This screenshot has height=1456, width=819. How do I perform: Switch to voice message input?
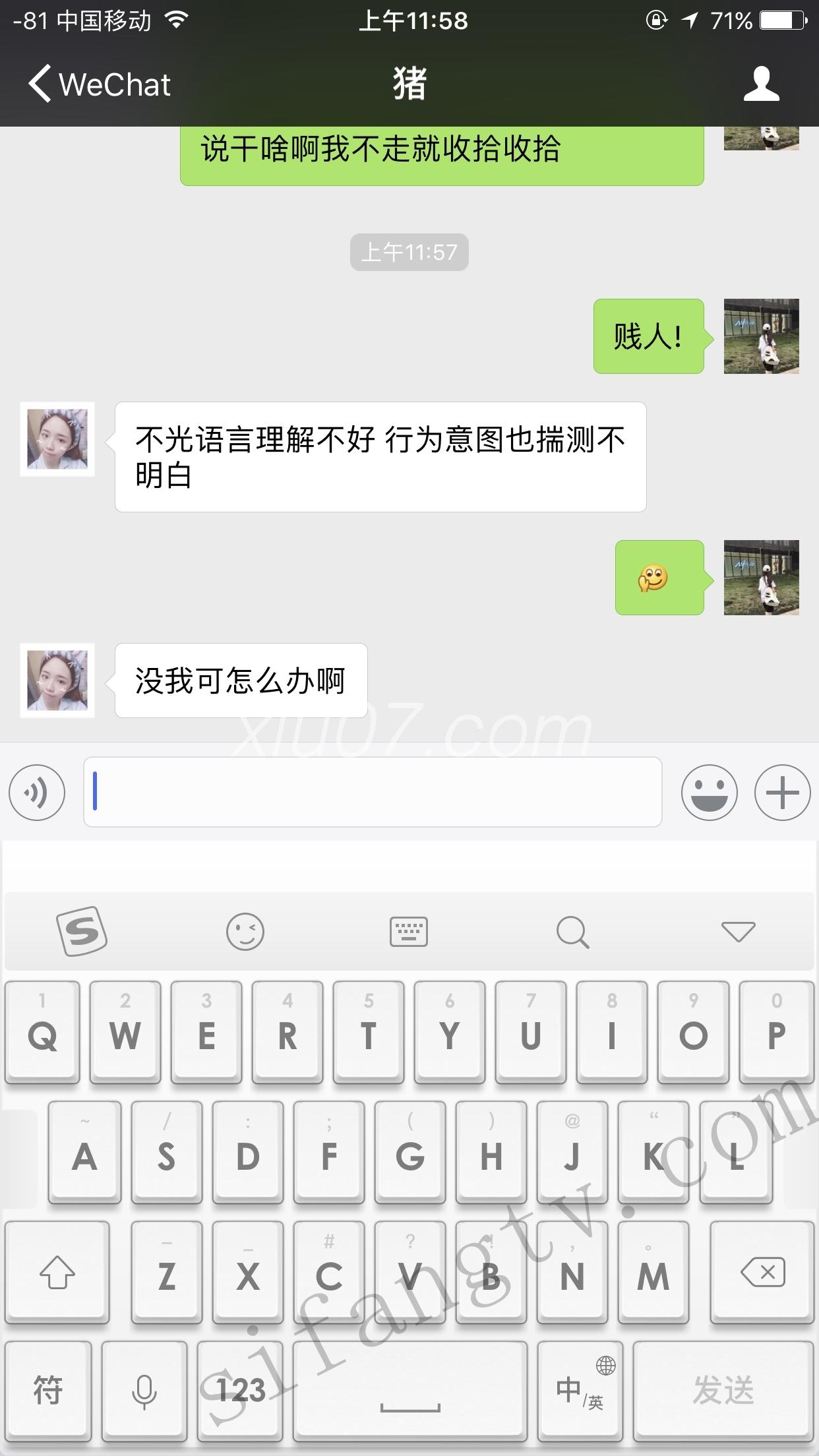click(x=37, y=793)
